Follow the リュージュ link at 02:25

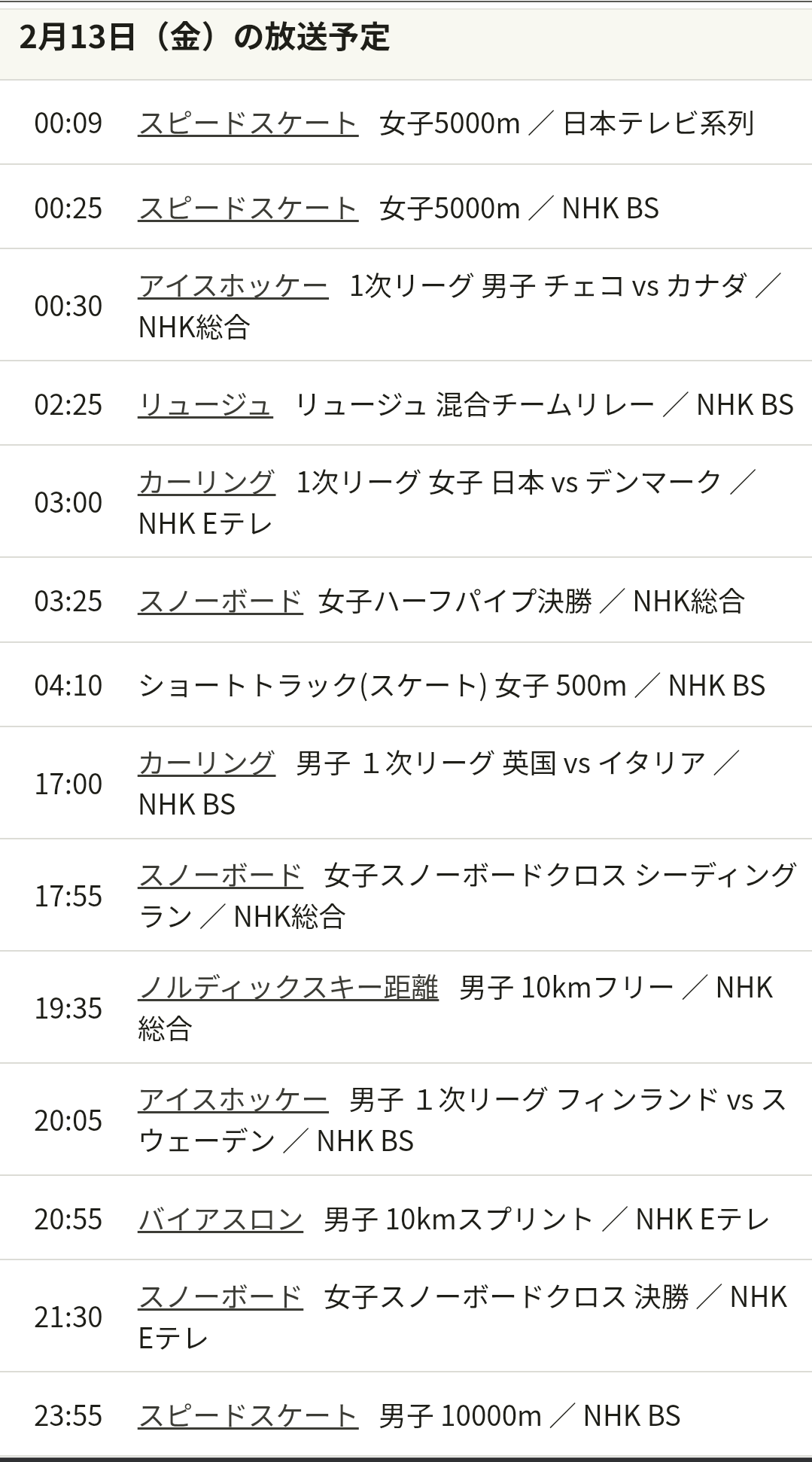click(x=205, y=404)
